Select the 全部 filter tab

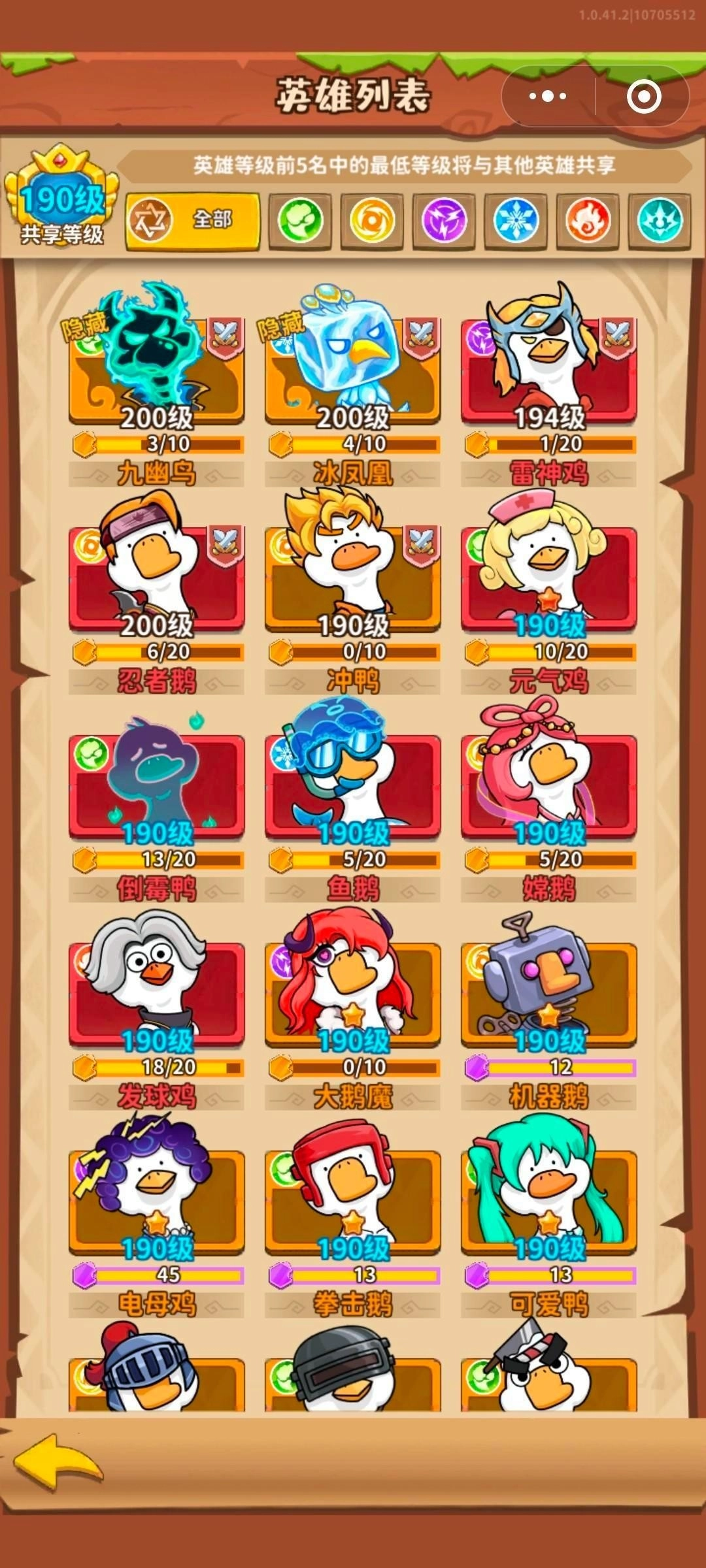pos(192,220)
